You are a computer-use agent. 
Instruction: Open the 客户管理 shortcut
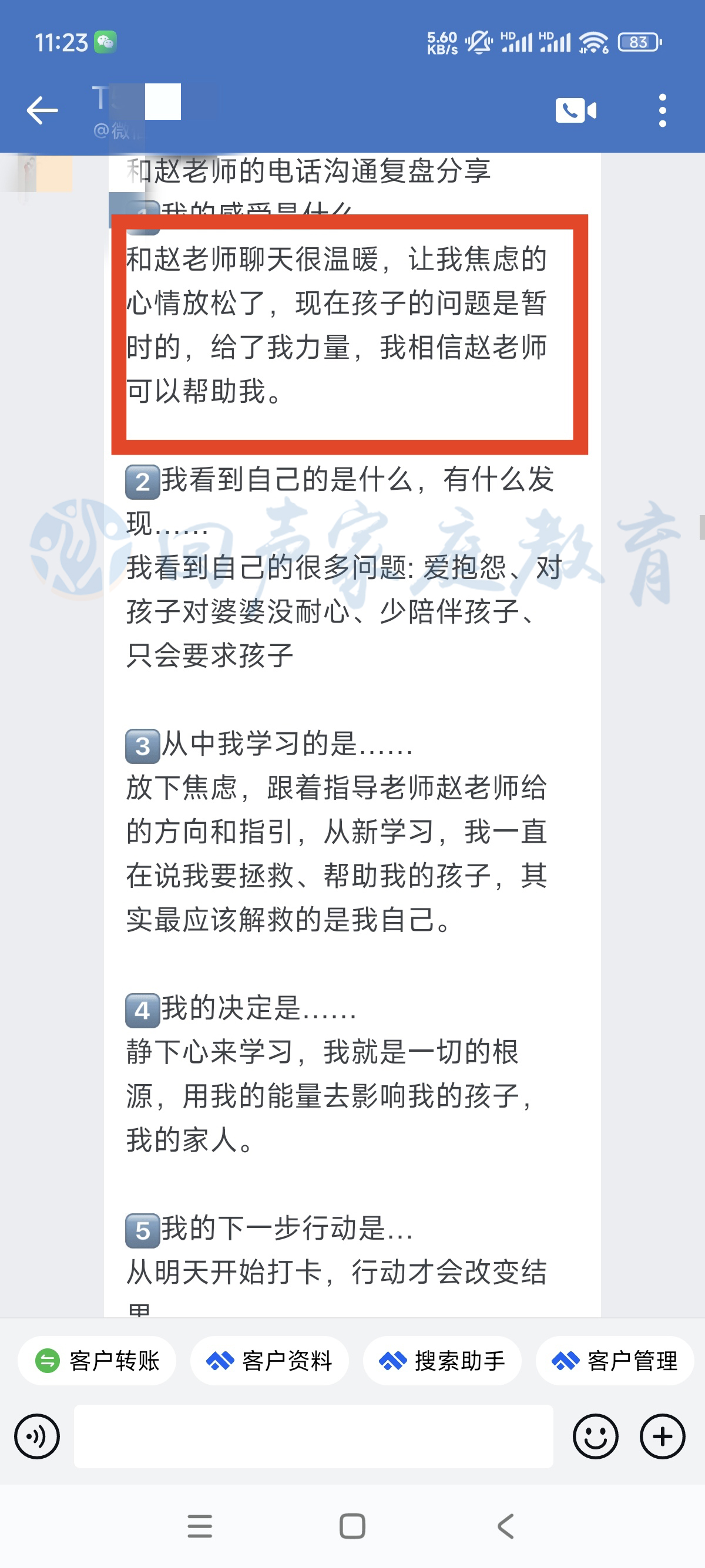(x=615, y=1361)
